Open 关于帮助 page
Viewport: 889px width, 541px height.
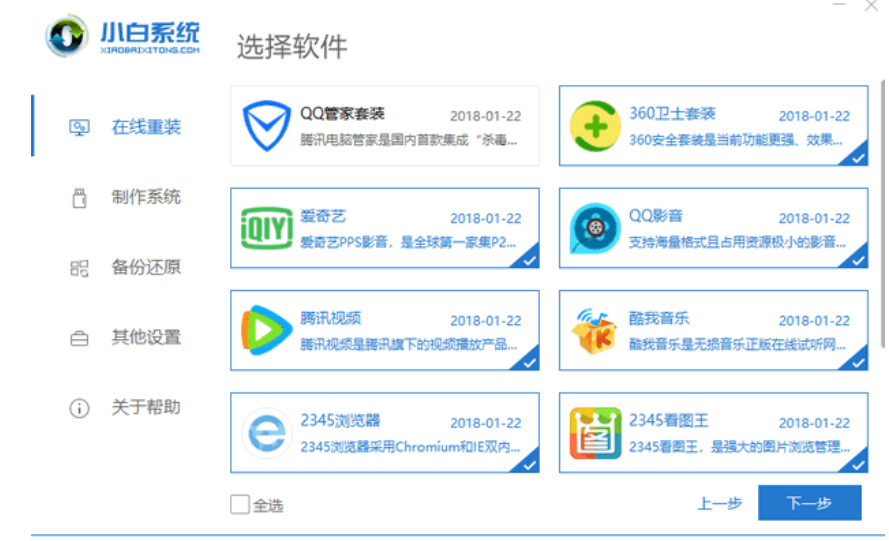point(145,407)
